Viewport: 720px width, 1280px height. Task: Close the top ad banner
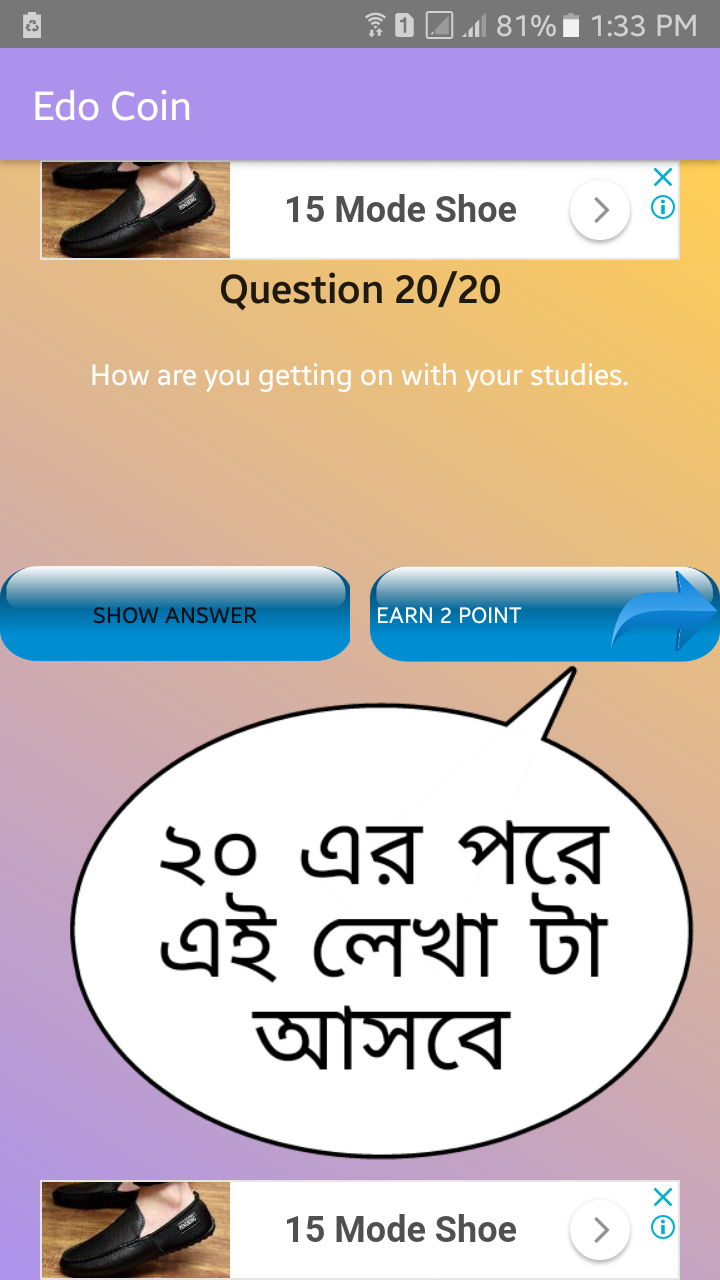click(x=662, y=178)
